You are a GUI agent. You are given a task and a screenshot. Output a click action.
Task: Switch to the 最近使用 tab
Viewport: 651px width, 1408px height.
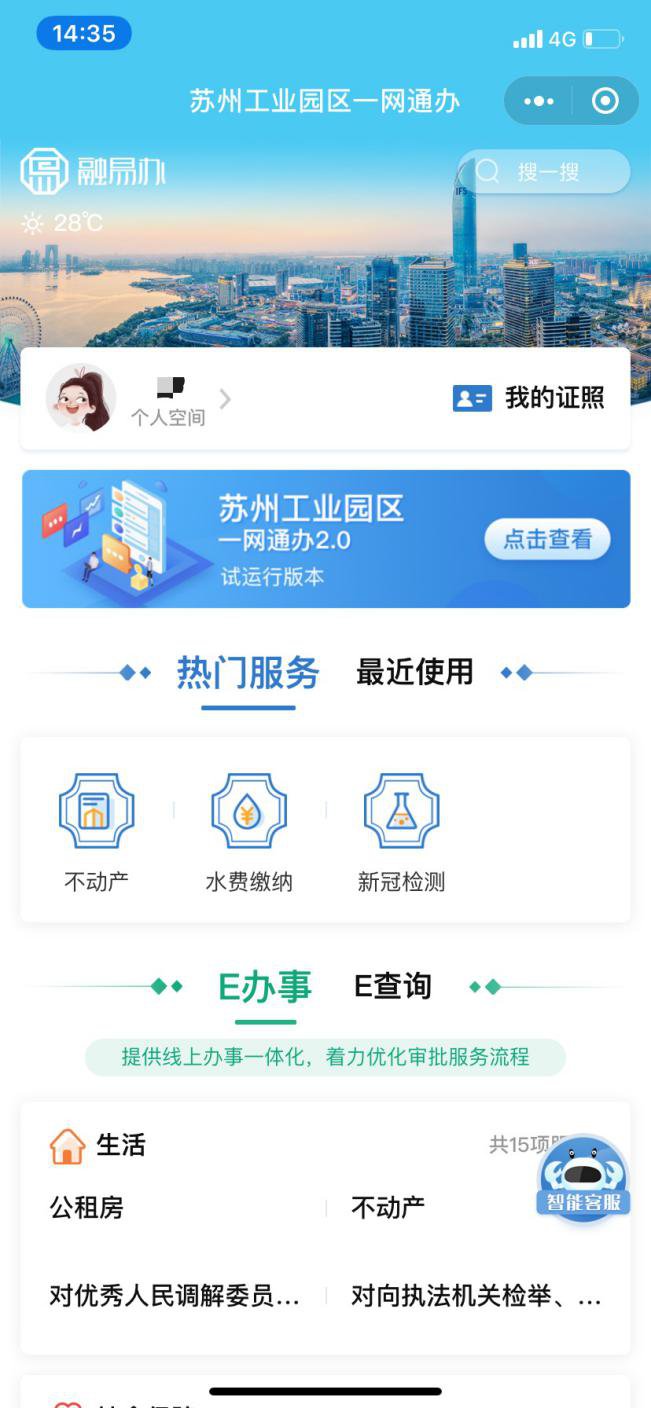[414, 673]
